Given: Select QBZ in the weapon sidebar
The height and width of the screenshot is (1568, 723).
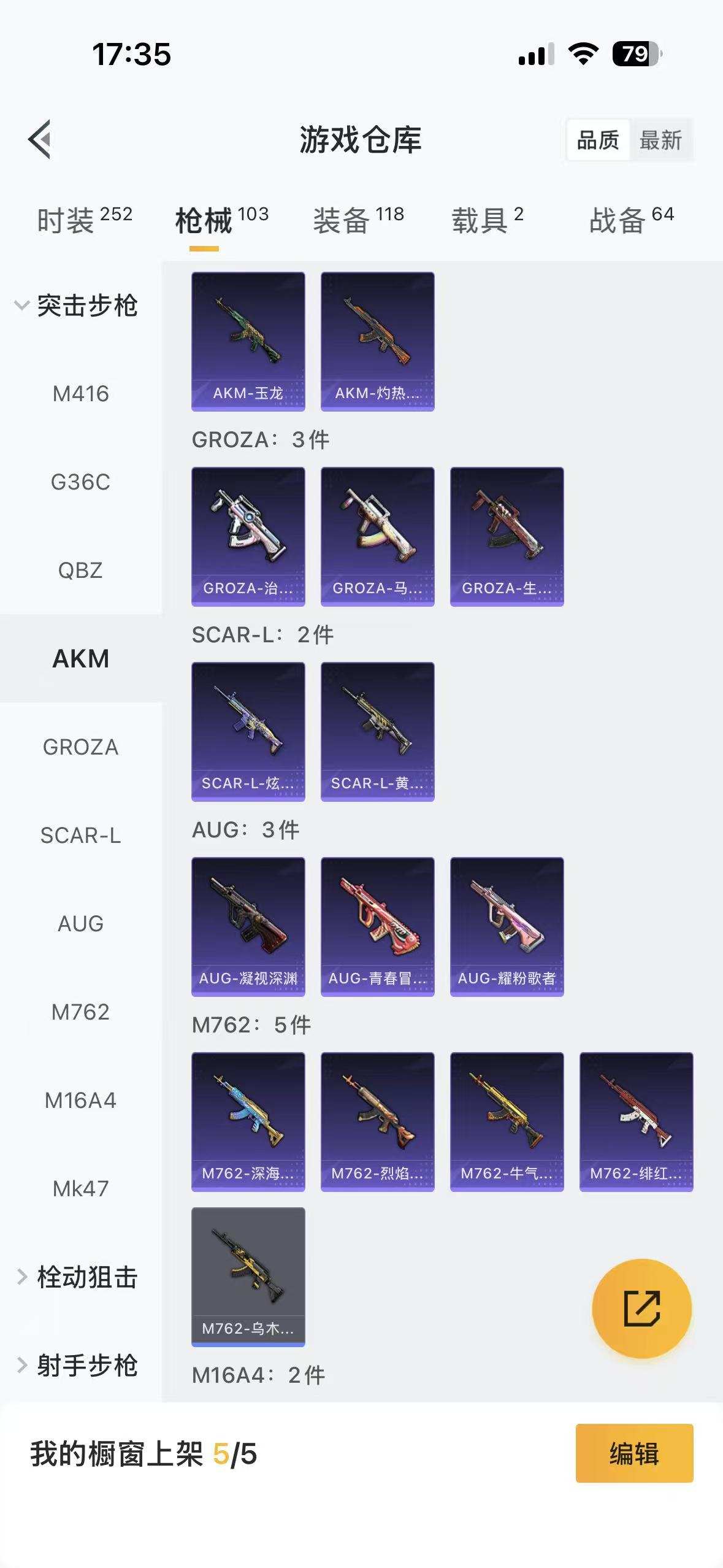Looking at the screenshot, I should (x=80, y=571).
